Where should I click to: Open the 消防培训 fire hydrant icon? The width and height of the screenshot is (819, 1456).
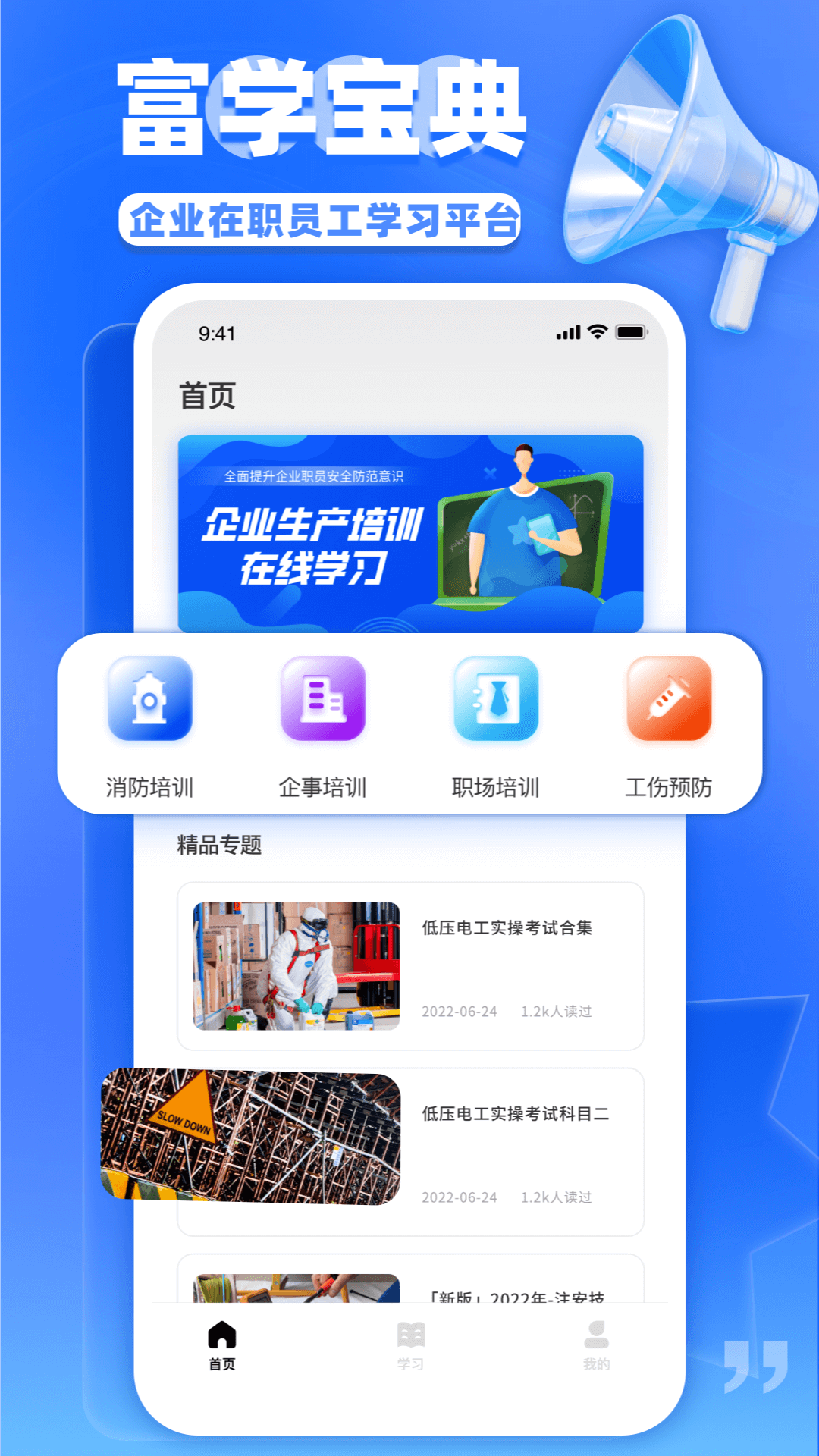click(150, 701)
